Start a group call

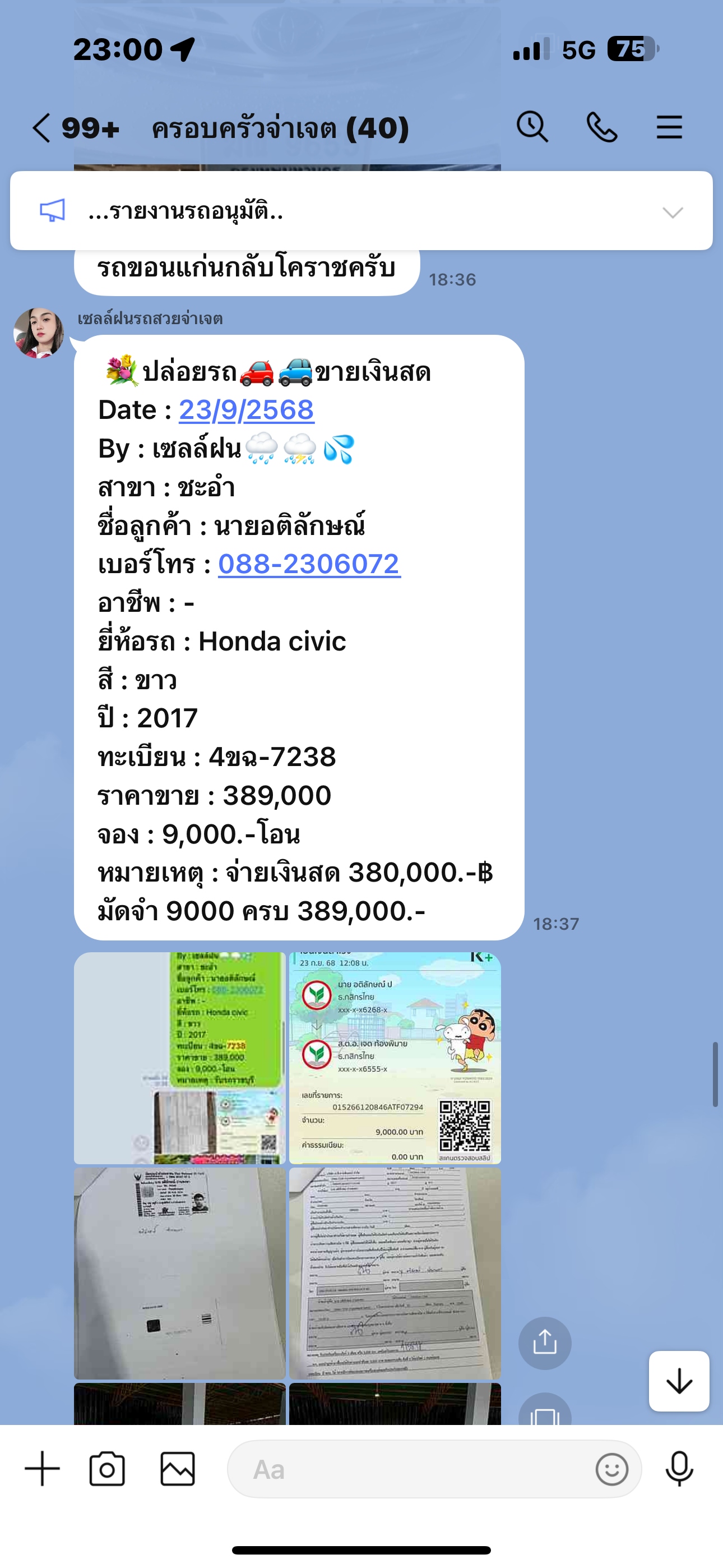601,127
